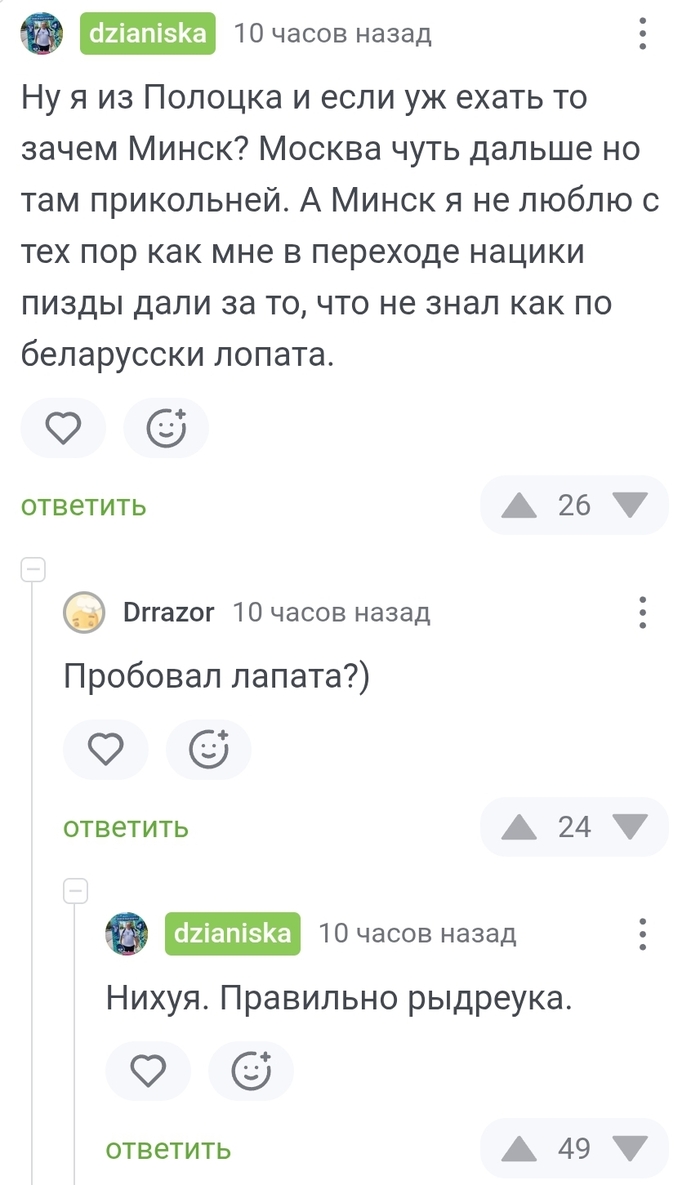
Task: Like Drrazor's 'Пробовал лапата?' comment
Action: 105,749
